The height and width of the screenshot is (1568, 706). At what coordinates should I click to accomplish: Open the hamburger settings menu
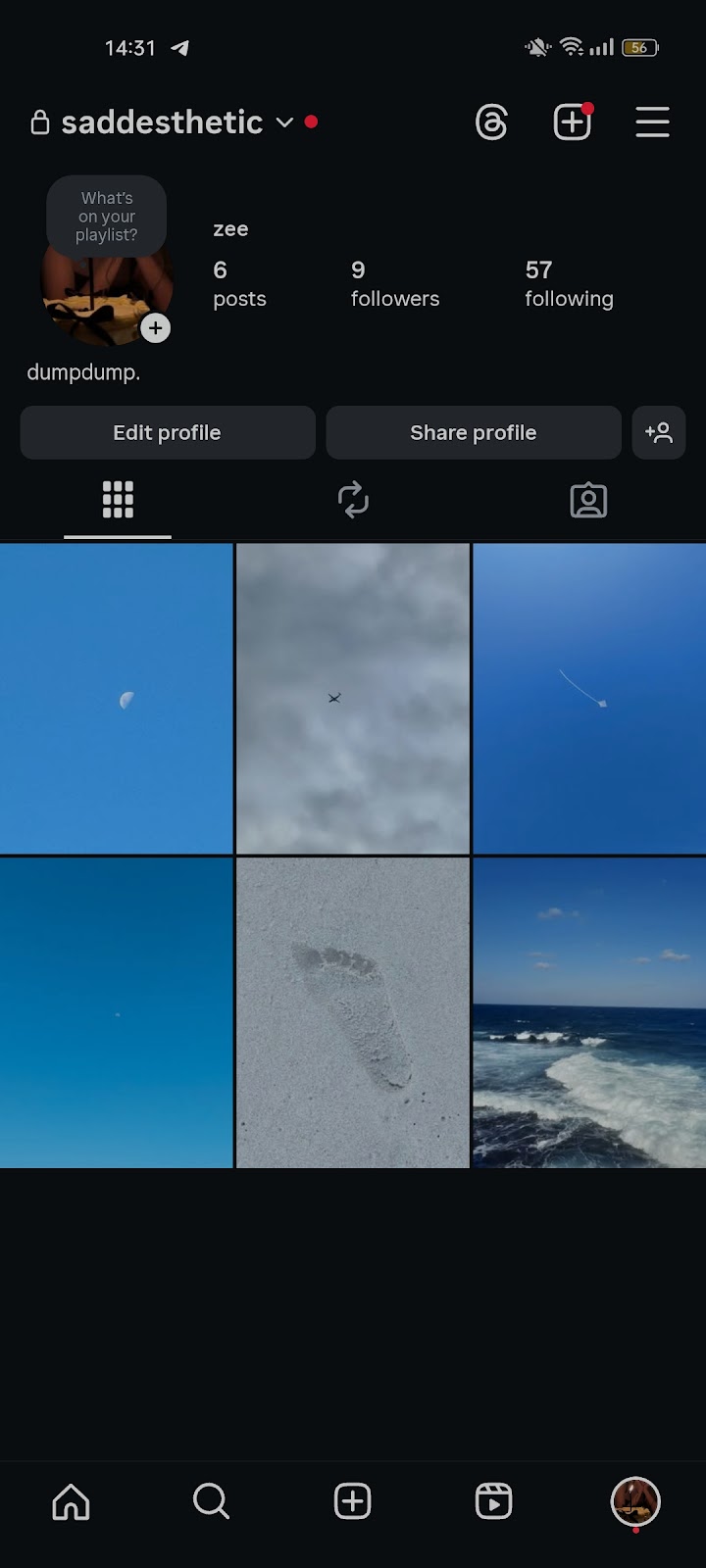point(652,122)
